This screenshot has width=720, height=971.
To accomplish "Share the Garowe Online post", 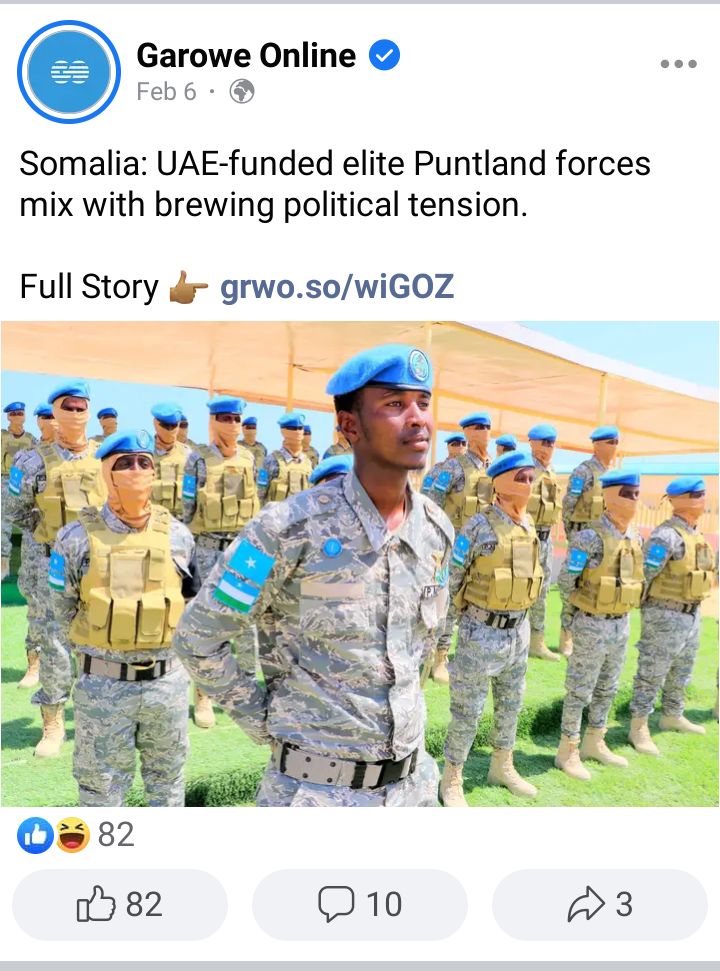I will pos(600,905).
